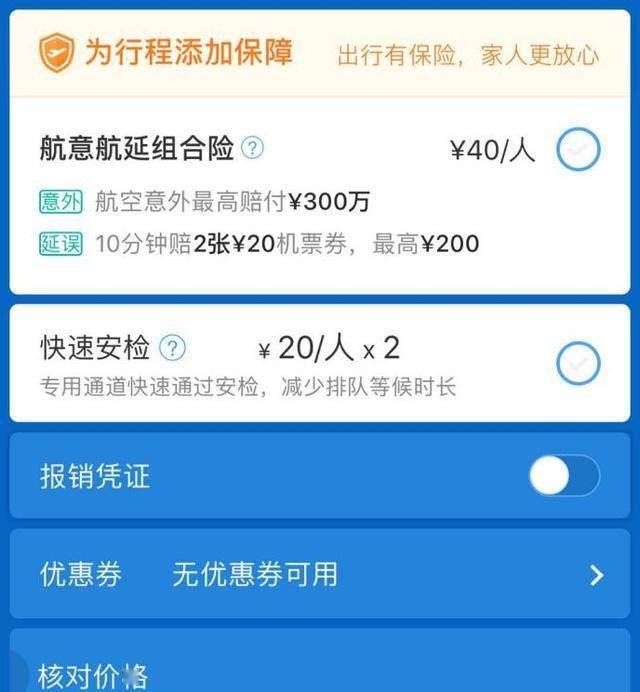Open the 优惠券 coupon row
Screen dimensions: 640x692
(320, 575)
